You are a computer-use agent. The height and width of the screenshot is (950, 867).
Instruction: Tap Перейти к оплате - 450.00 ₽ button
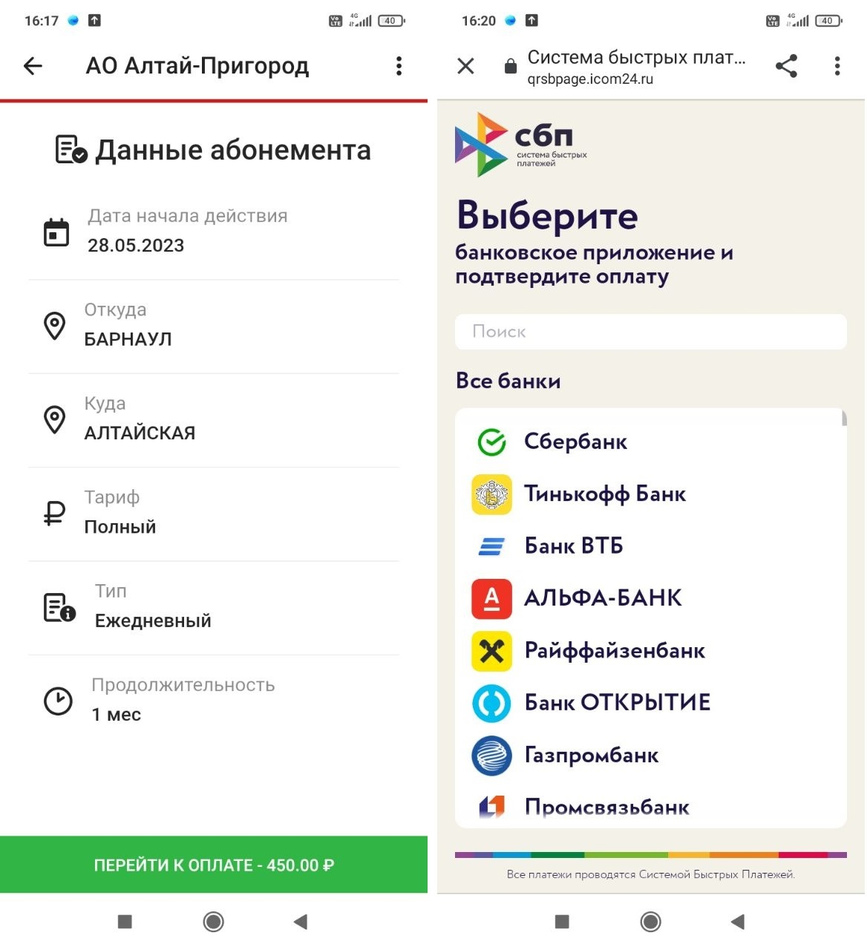pyautogui.click(x=213, y=865)
